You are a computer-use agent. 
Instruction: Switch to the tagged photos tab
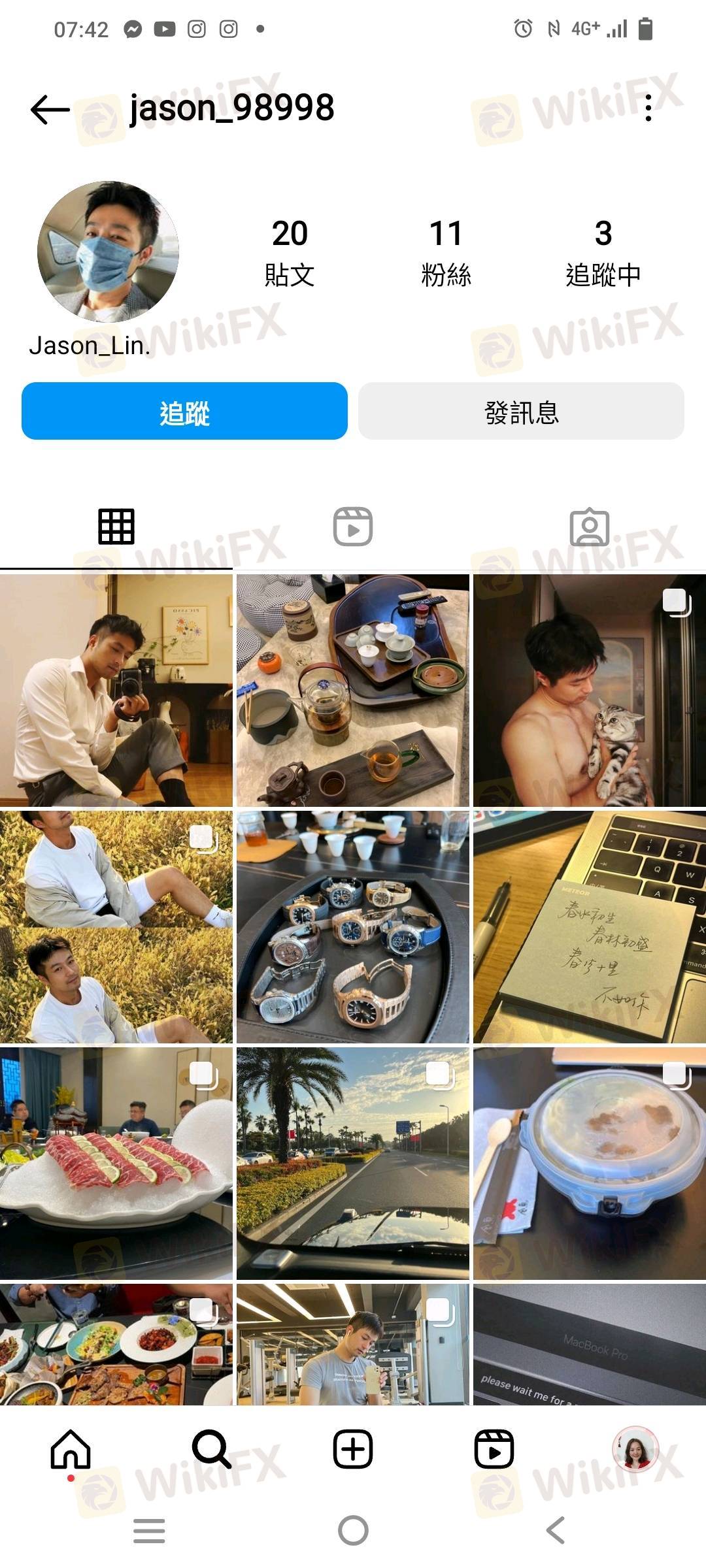point(589,527)
